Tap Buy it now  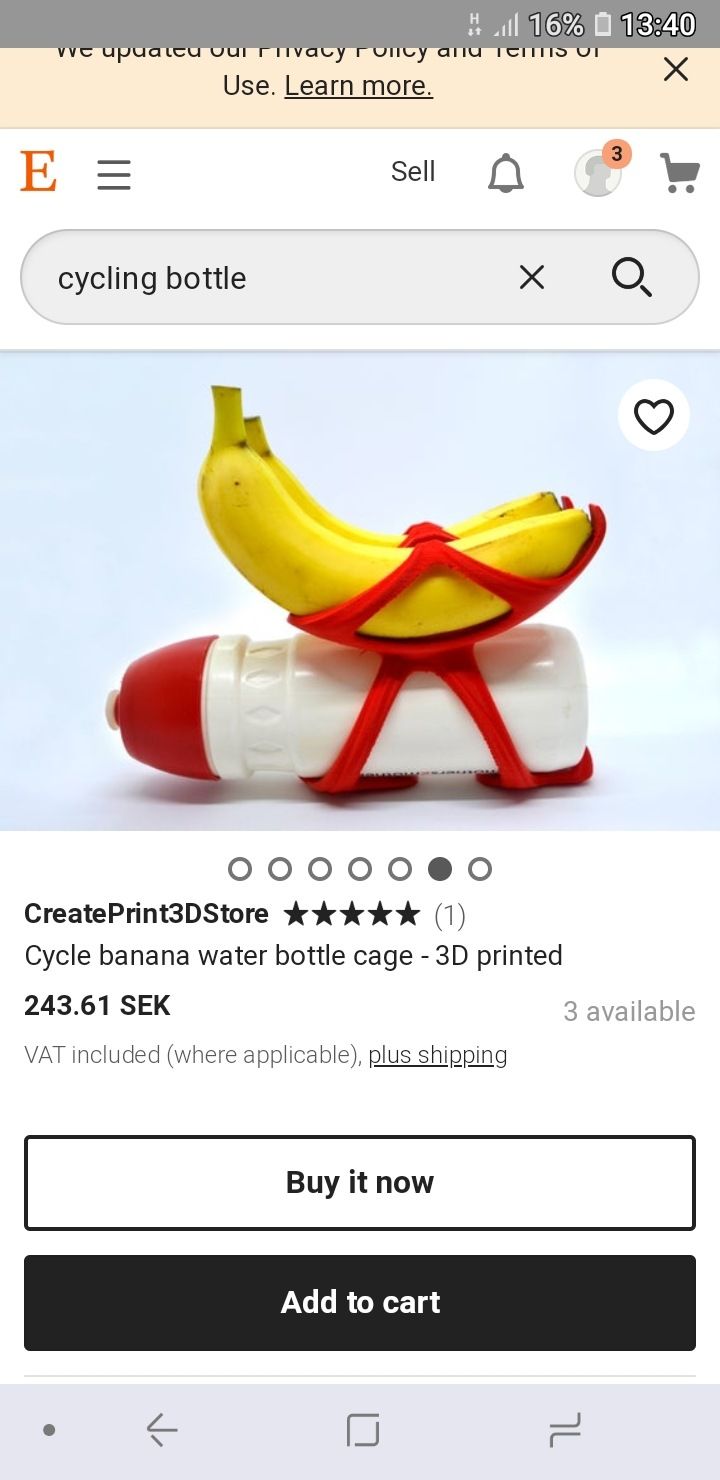[x=360, y=1182]
